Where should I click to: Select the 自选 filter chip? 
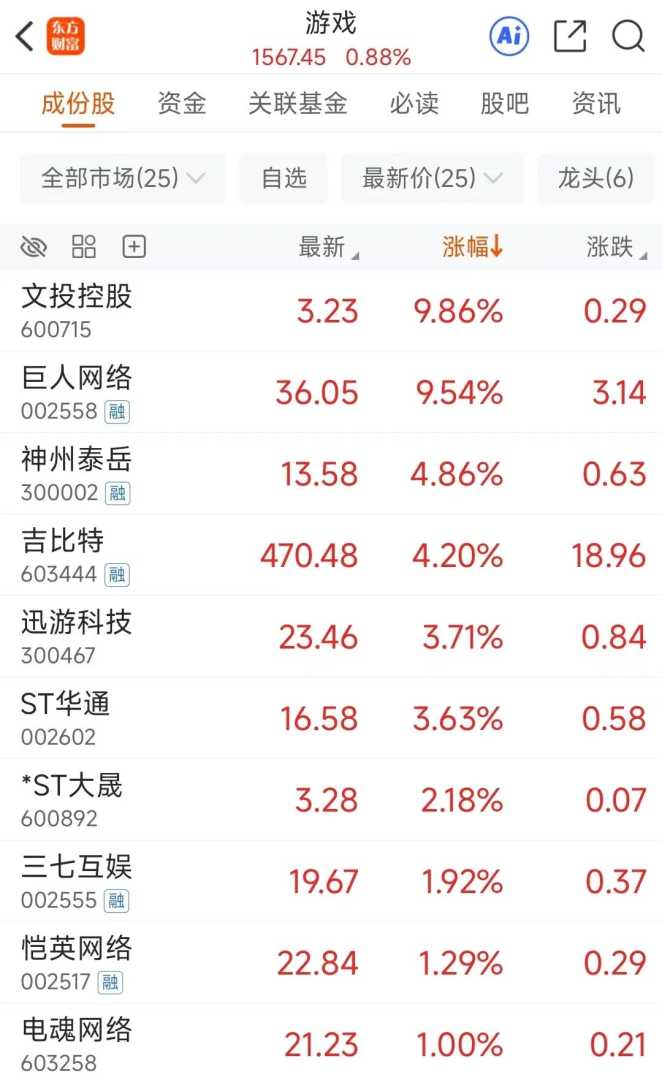pyautogui.click(x=284, y=179)
